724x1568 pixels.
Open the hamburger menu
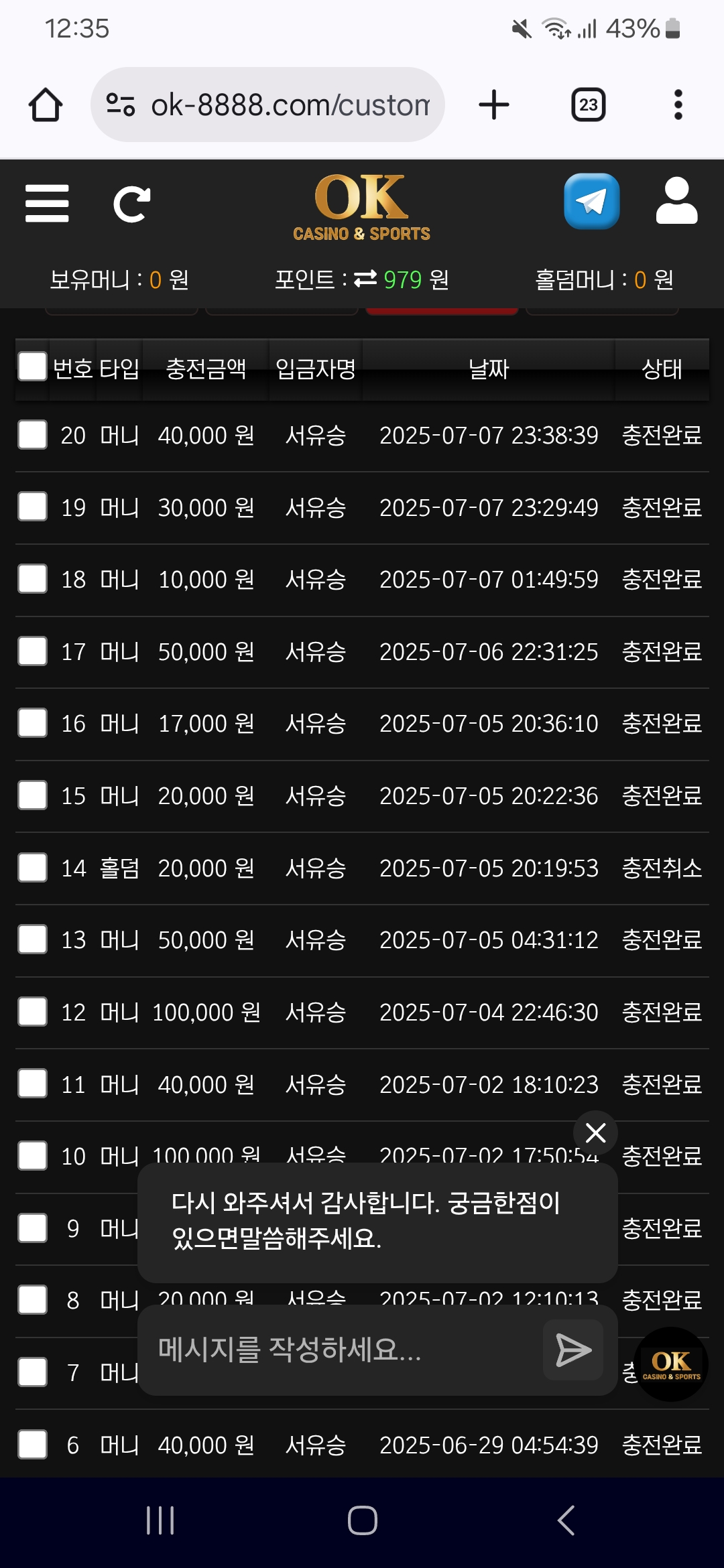[x=47, y=204]
